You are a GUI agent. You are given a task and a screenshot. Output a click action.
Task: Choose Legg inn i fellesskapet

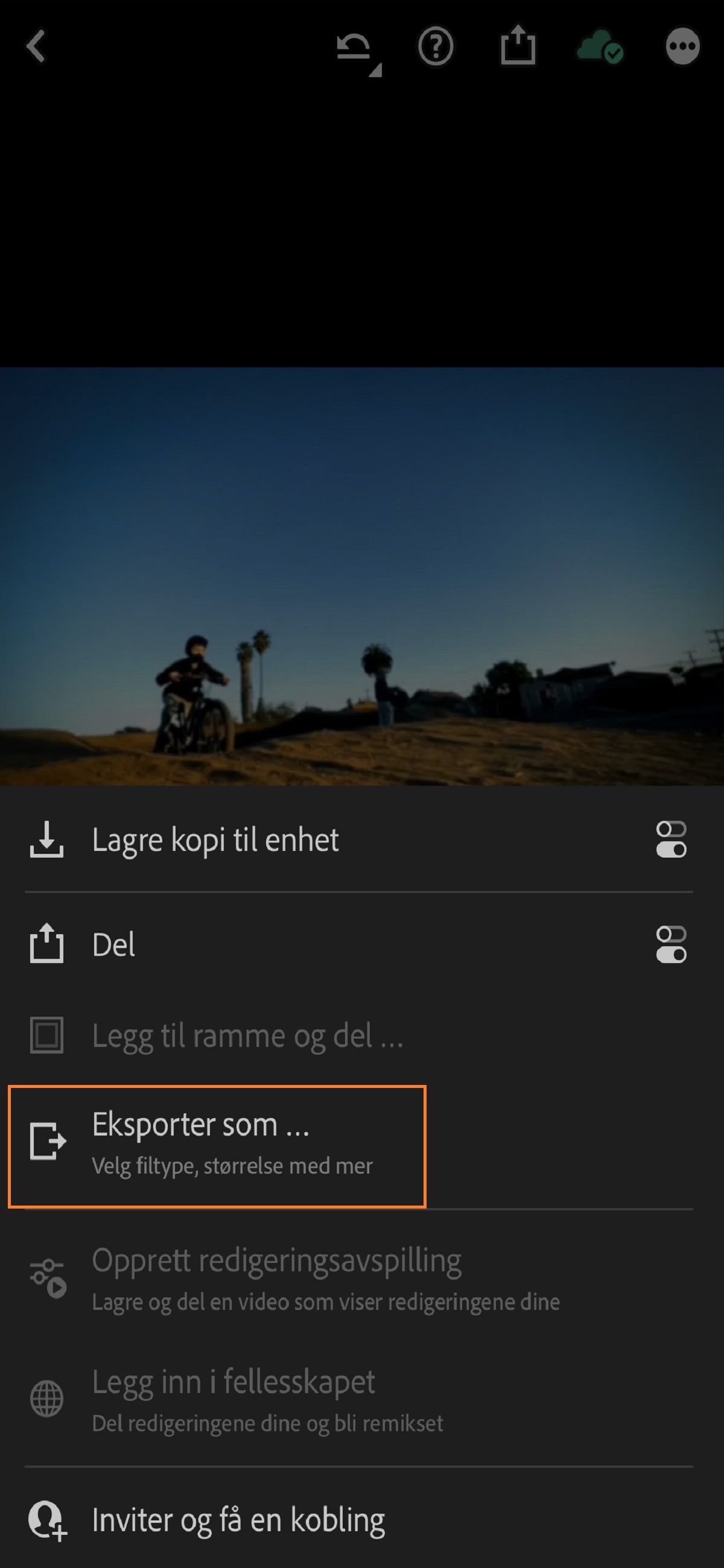coord(233,1399)
